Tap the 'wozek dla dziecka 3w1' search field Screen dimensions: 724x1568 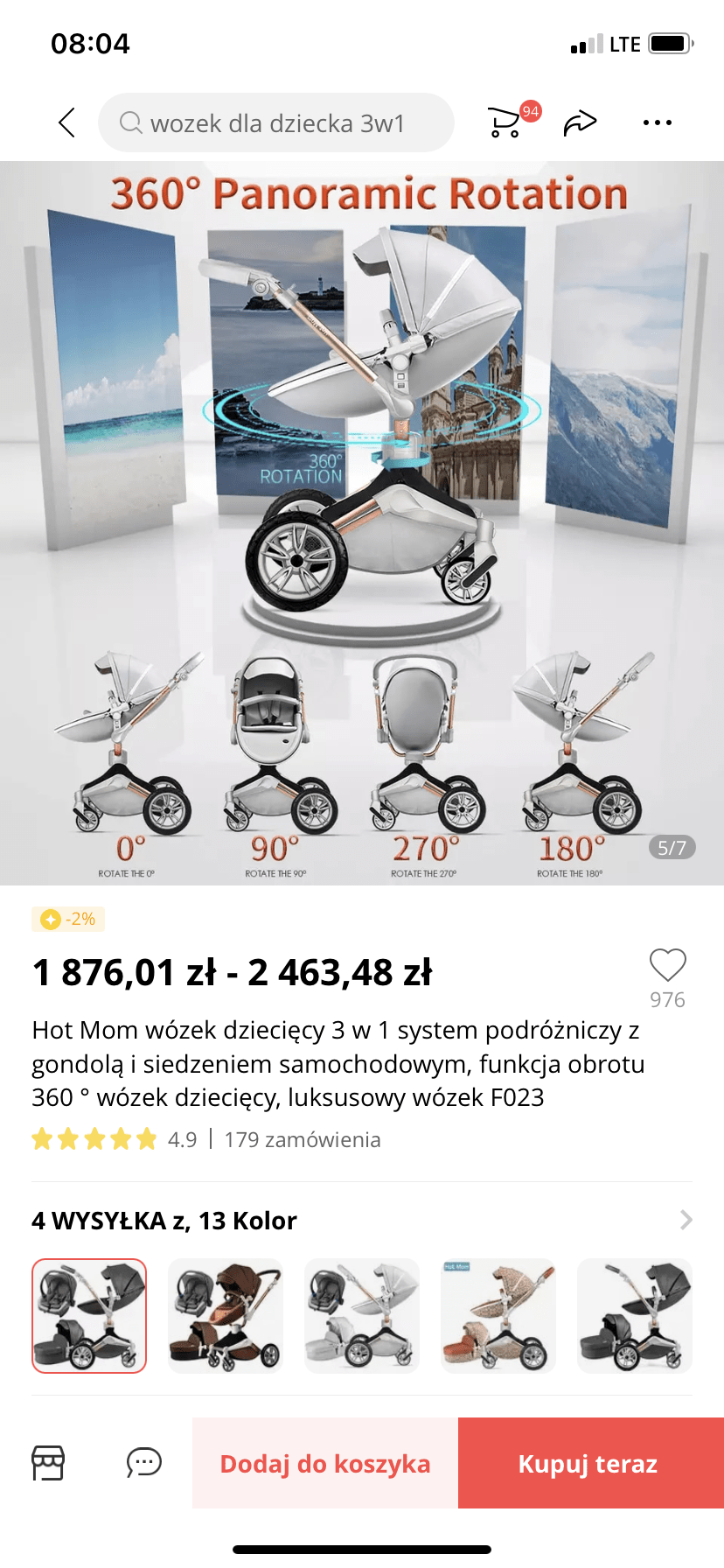click(276, 122)
